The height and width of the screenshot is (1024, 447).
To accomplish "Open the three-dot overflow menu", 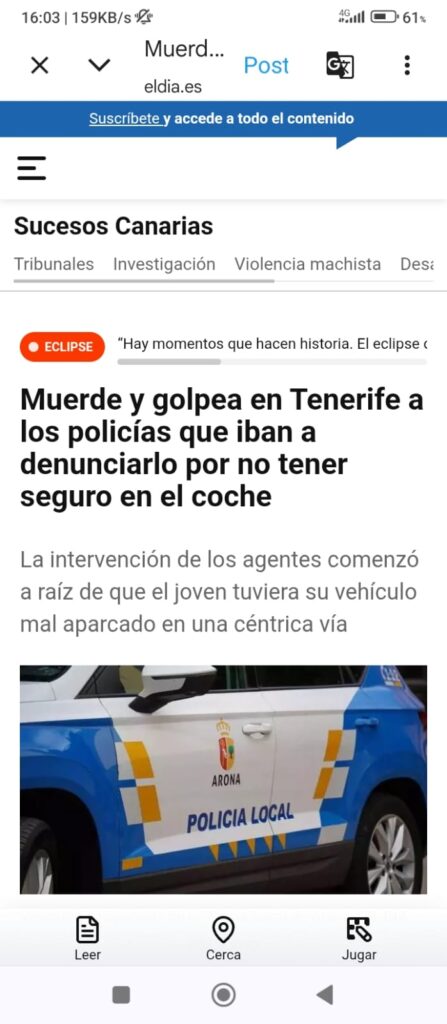I will coord(407,65).
